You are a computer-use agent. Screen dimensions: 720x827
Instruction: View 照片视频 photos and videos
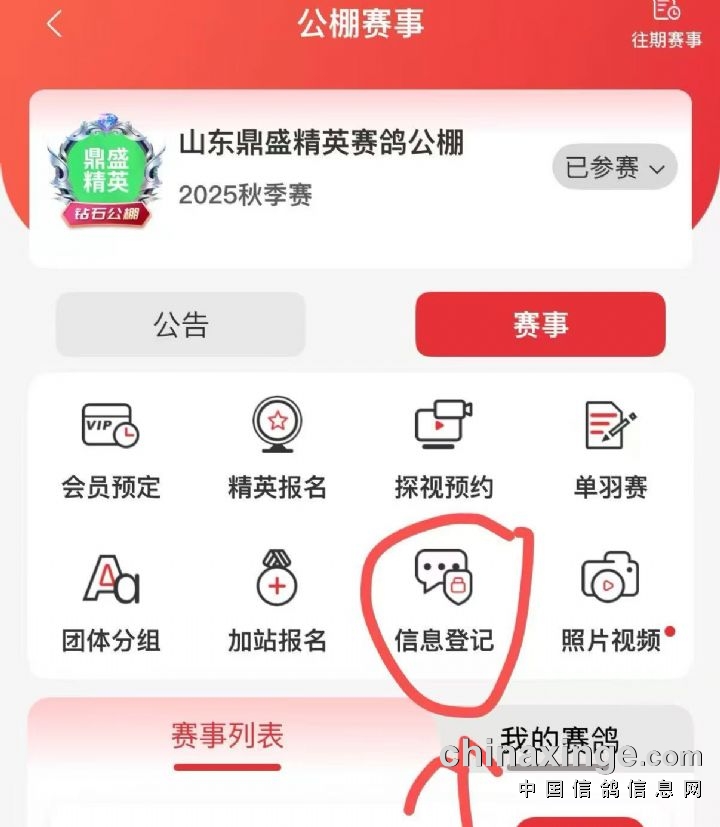[611, 600]
